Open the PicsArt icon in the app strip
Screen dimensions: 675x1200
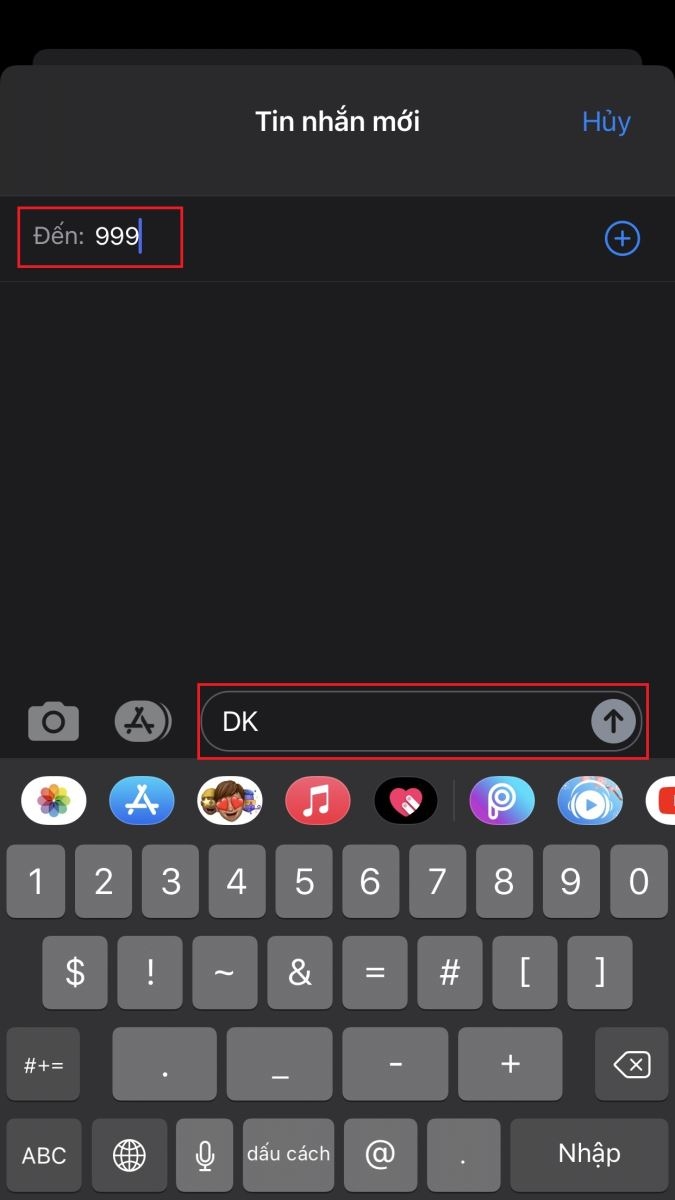point(502,800)
